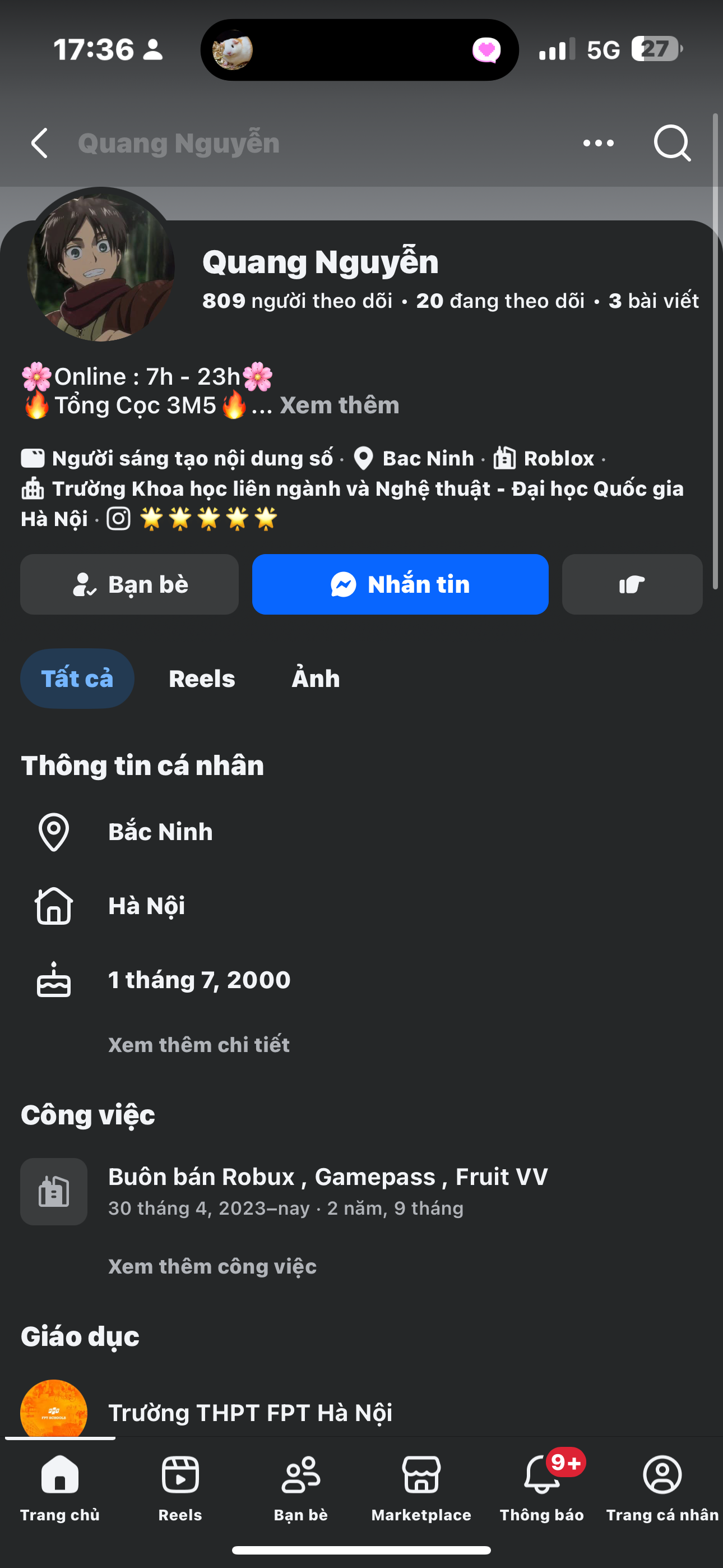Select the Tất cả tab
The image size is (723, 1568).
77,679
